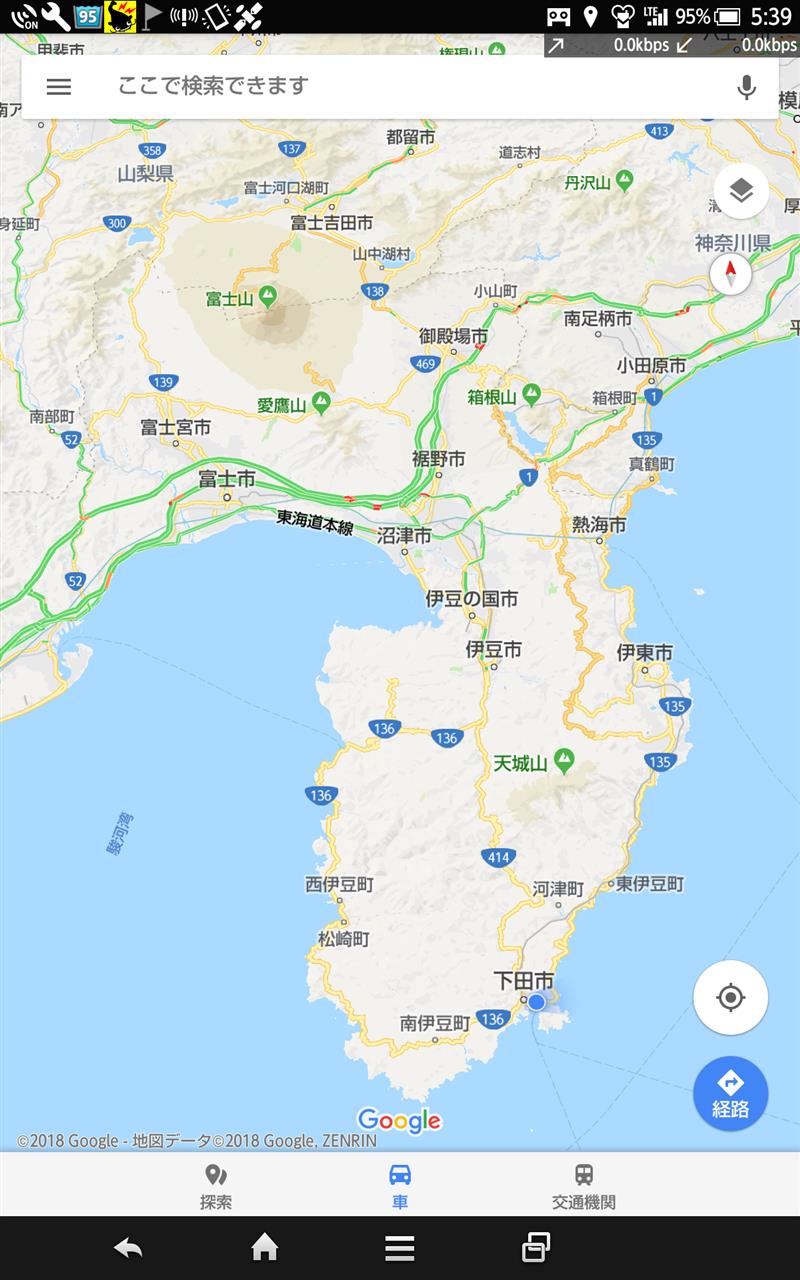
Task: Start voice search with the microphone
Action: [x=746, y=87]
